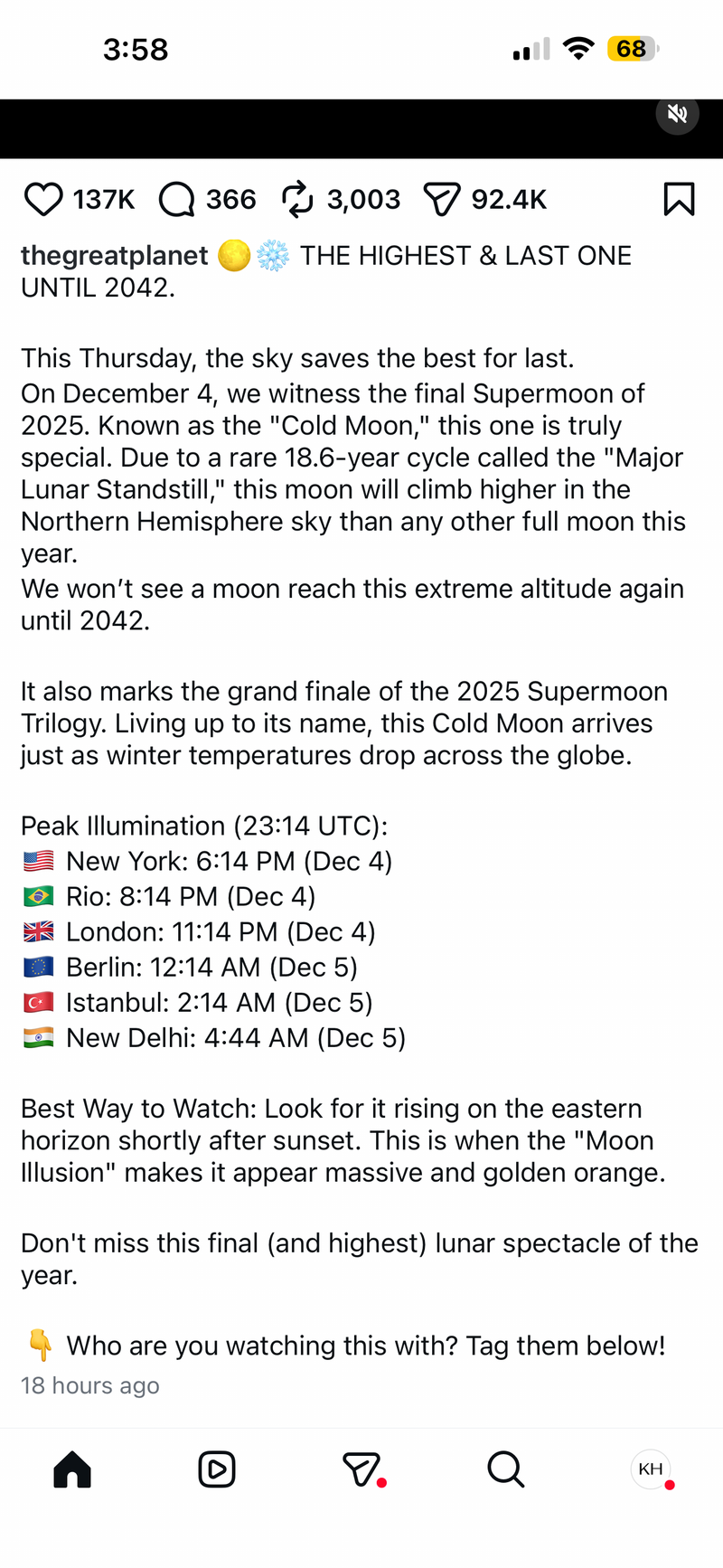
Task: Open direct messages tab
Action: pyautogui.click(x=361, y=1469)
